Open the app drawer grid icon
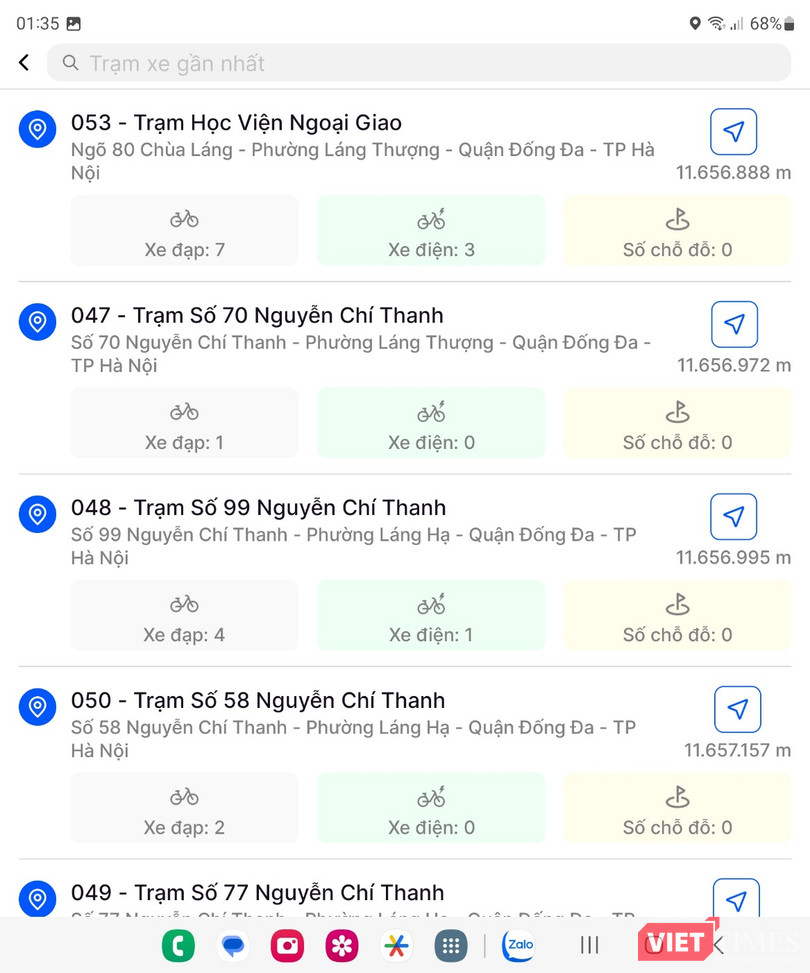Viewport: 810px width, 973px height. pyautogui.click(x=451, y=945)
